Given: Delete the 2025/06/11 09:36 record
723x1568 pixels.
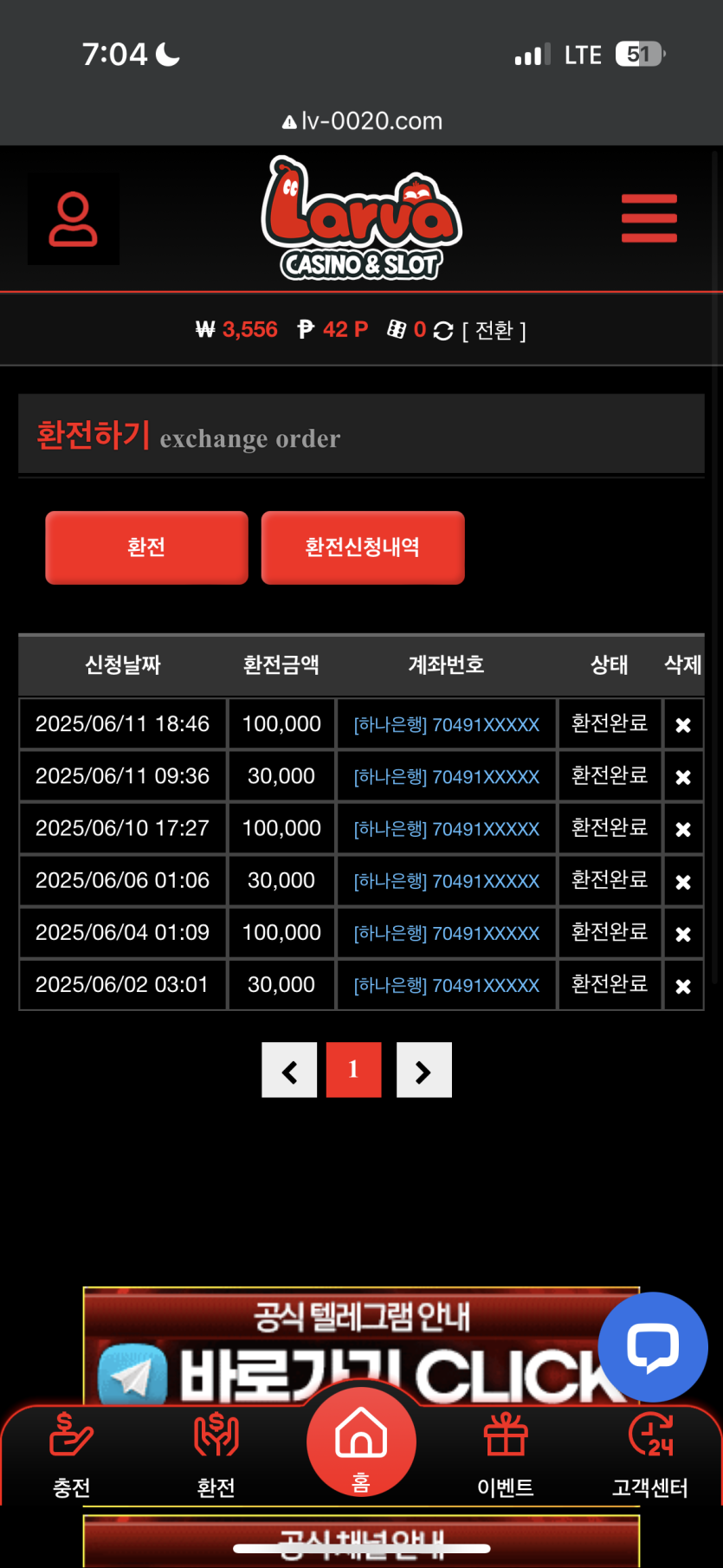Looking at the screenshot, I should 683,777.
